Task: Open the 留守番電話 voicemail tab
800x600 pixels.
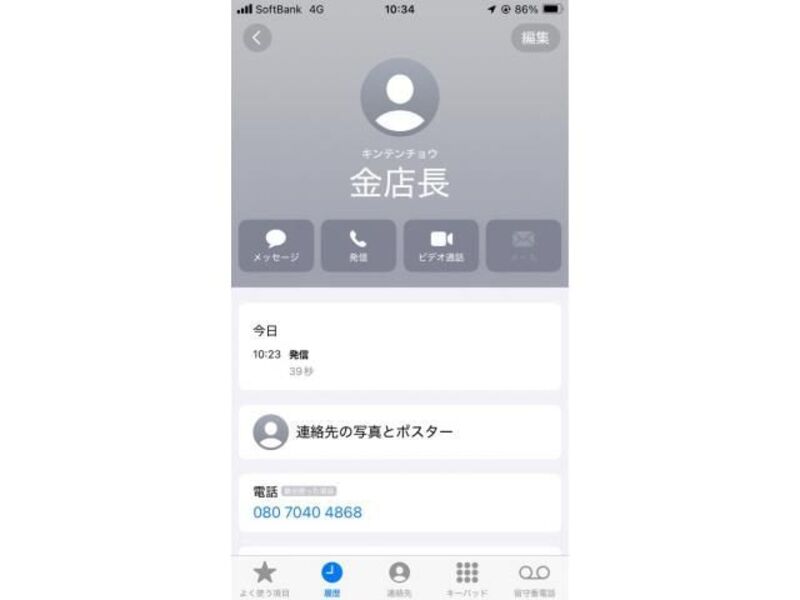Action: tap(534, 579)
